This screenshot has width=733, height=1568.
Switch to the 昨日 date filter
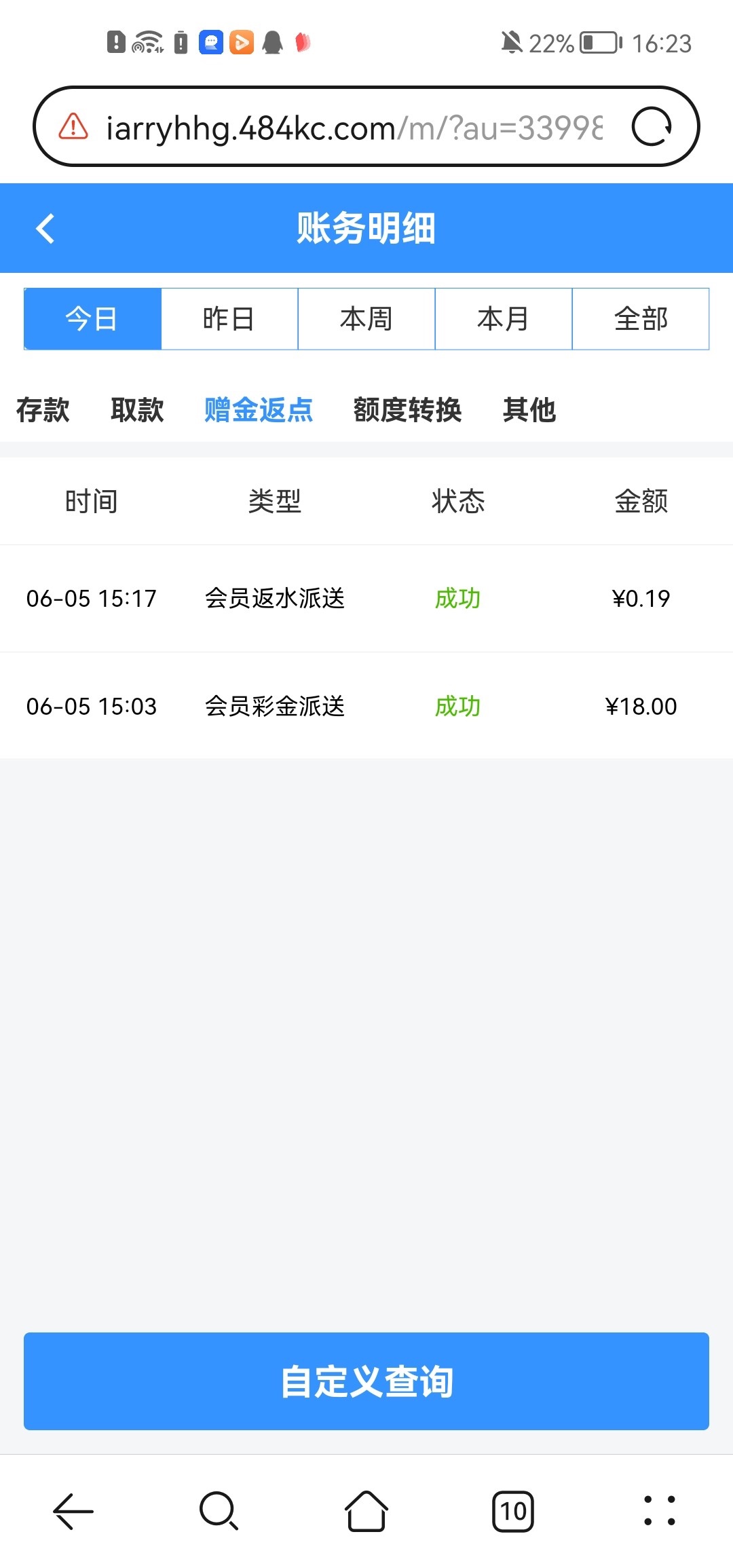click(x=229, y=319)
